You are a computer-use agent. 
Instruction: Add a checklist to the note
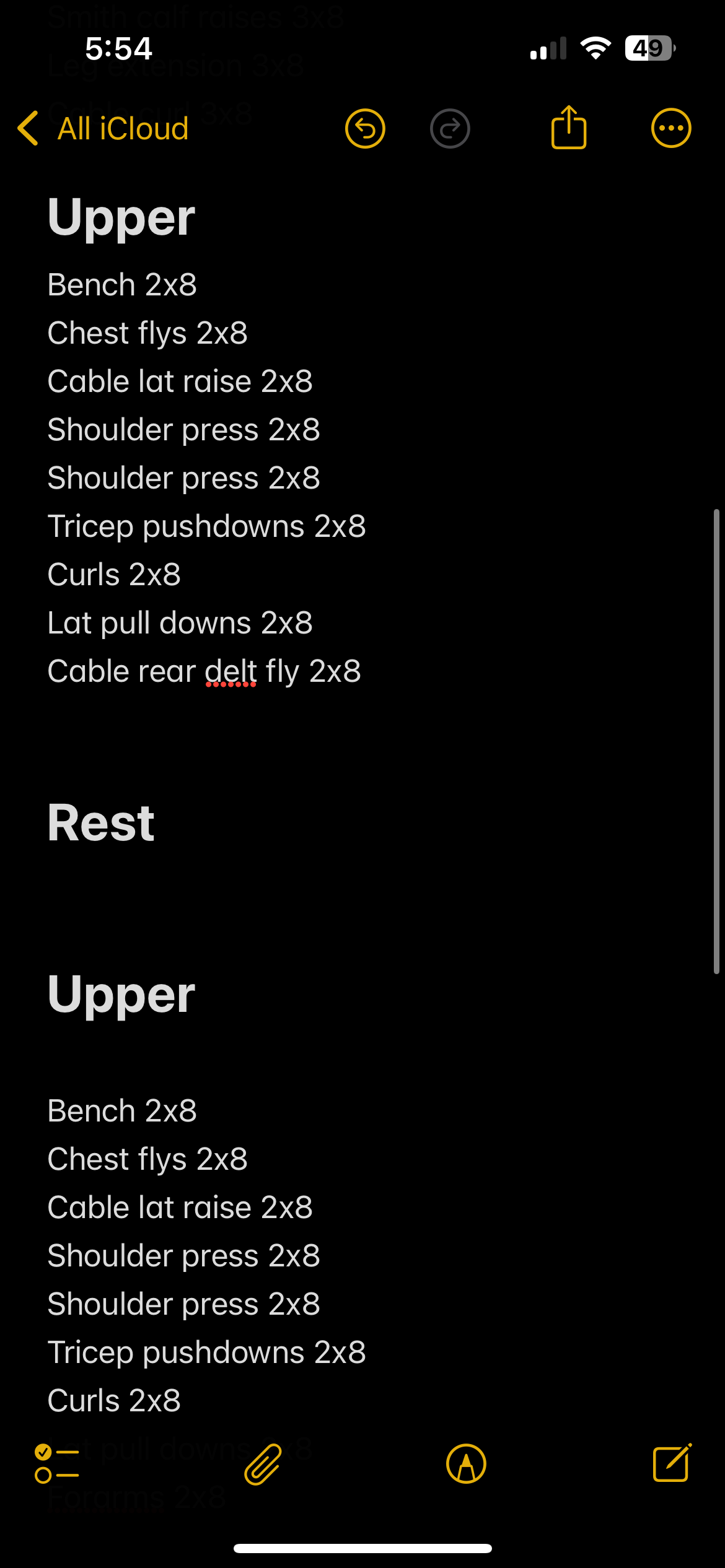[x=56, y=1464]
